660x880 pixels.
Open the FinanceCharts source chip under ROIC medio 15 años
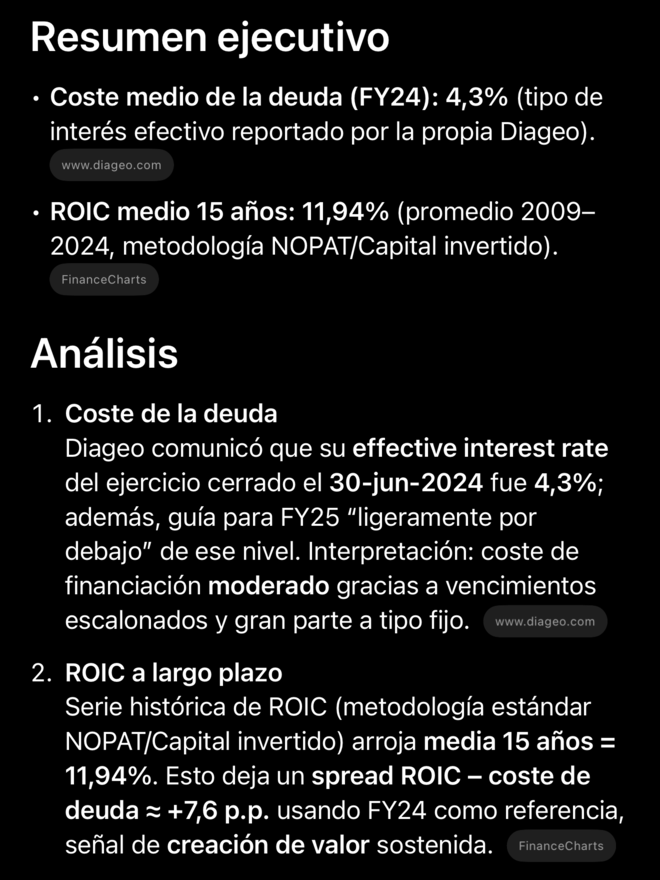pyautogui.click(x=104, y=280)
